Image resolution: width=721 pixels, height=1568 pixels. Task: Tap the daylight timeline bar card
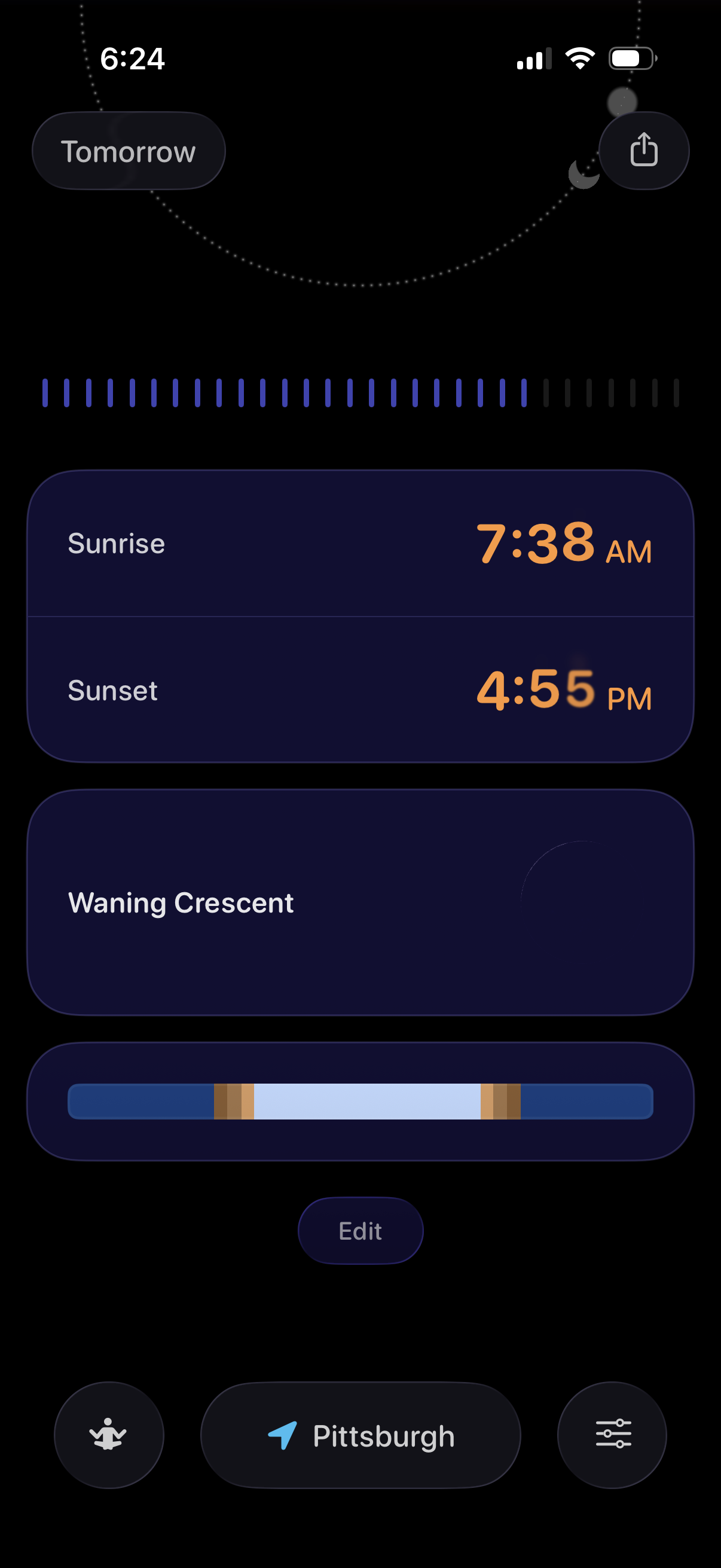click(x=360, y=1101)
